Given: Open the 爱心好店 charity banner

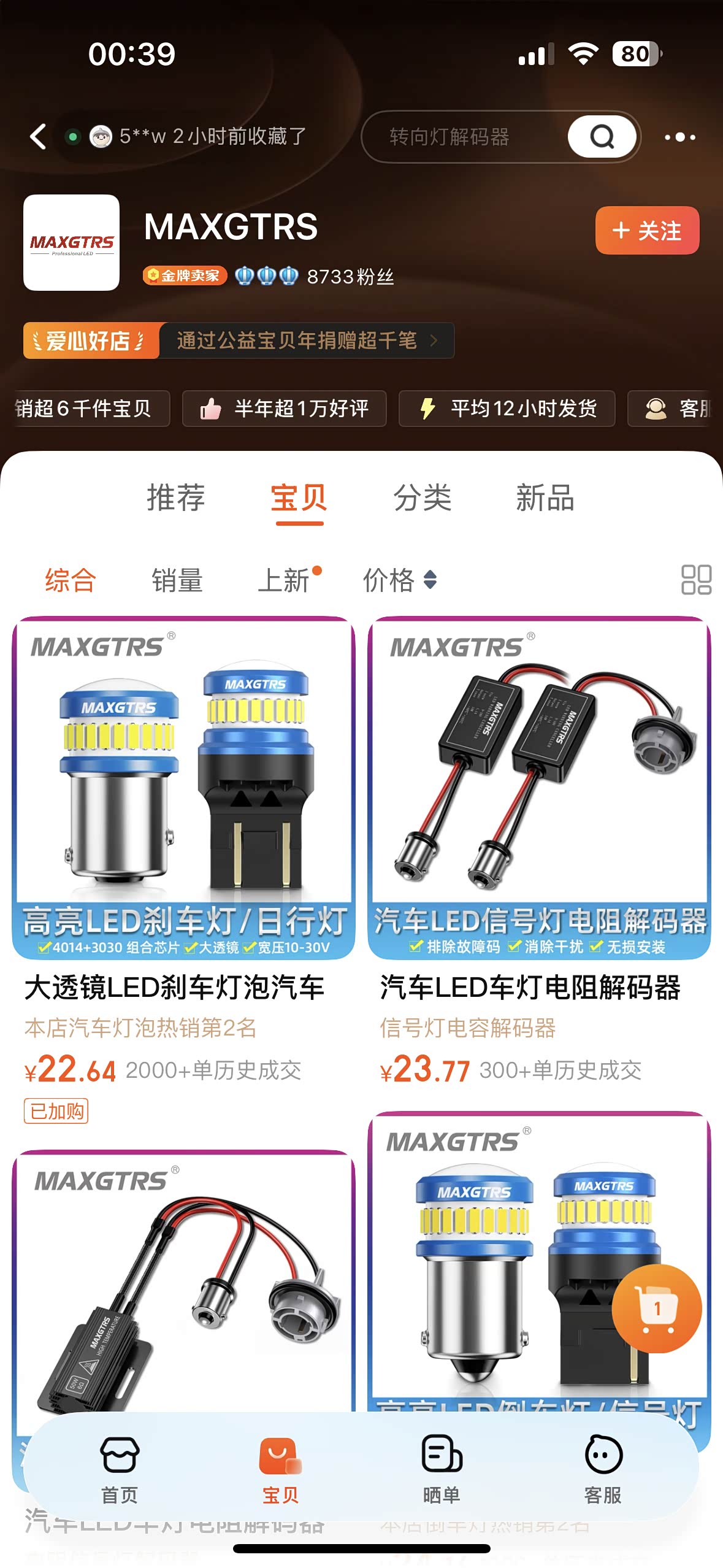Looking at the screenshot, I should 239,340.
